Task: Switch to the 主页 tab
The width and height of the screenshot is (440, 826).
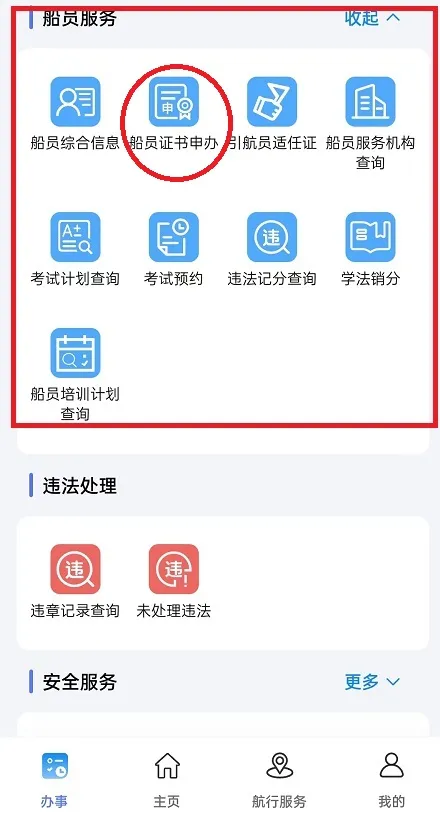Action: tap(167, 781)
